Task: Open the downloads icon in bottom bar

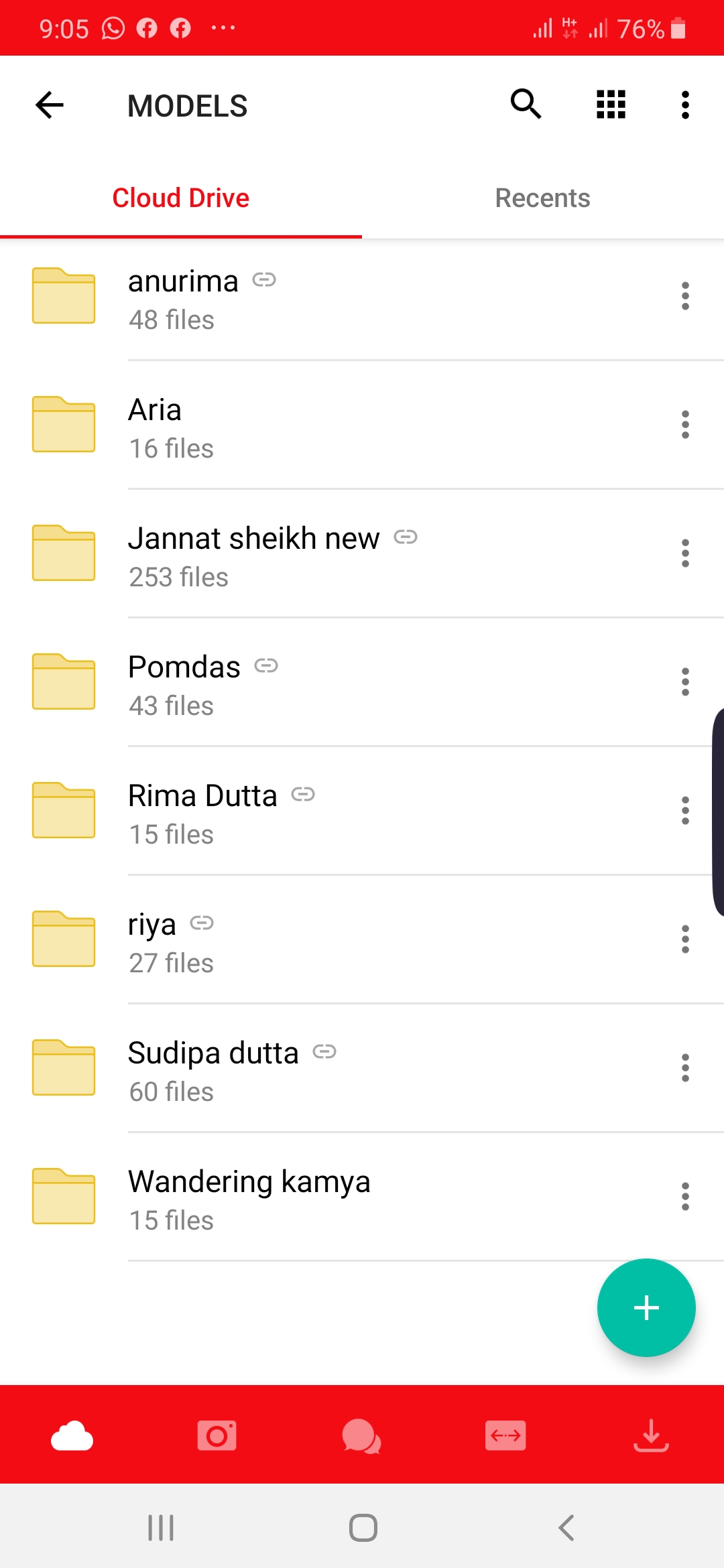Action: [x=651, y=1436]
